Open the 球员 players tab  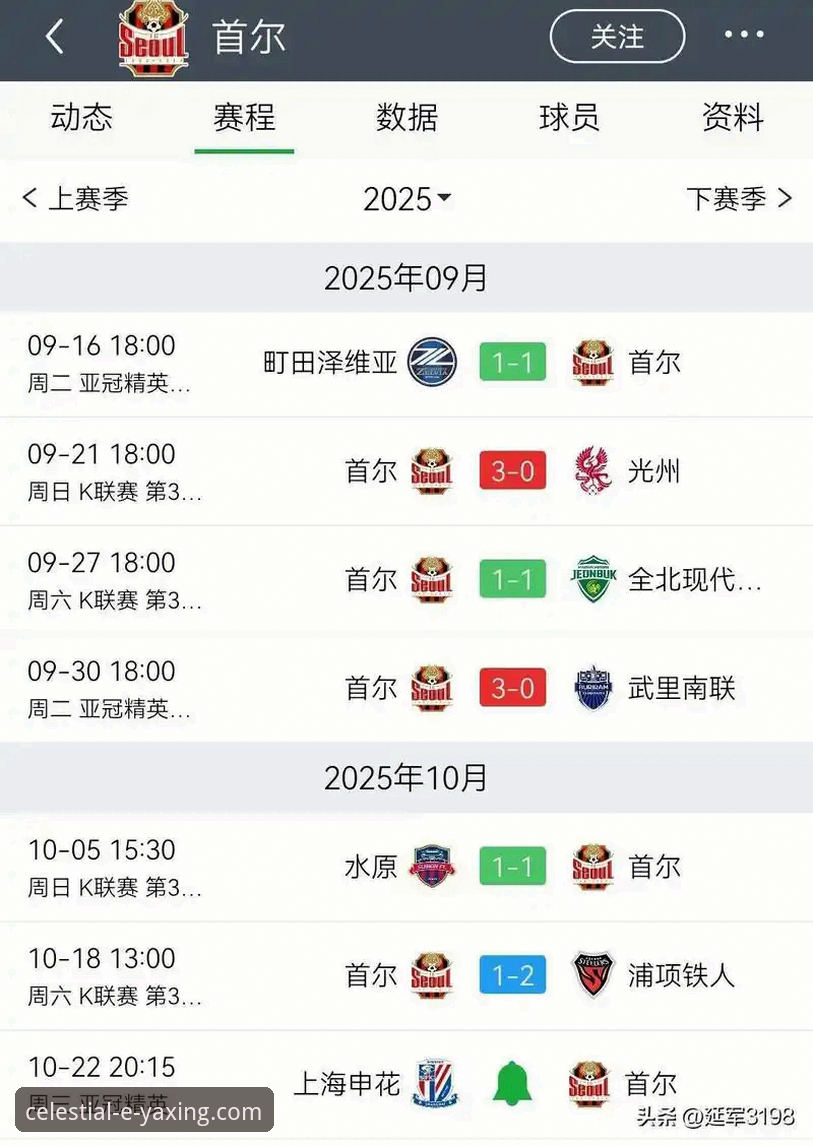[569, 117]
